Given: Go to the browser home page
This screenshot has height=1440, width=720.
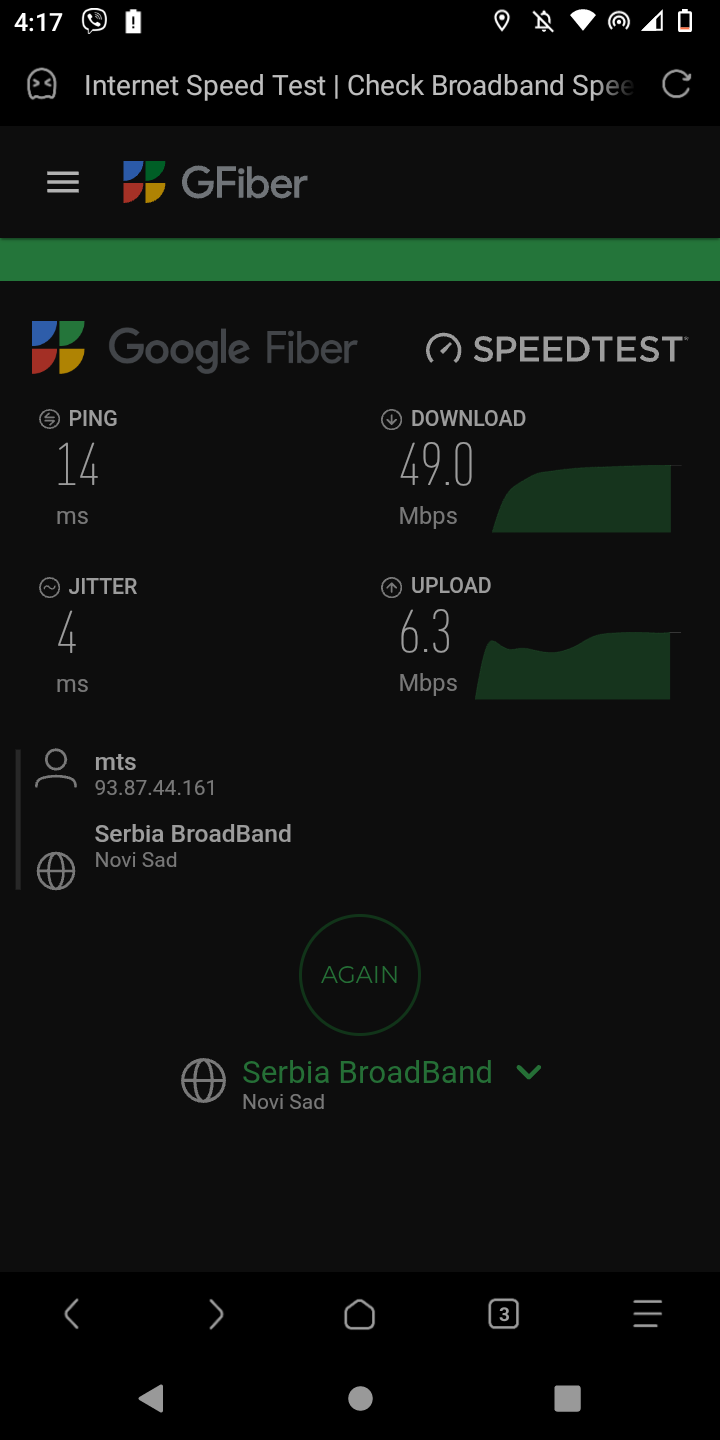Looking at the screenshot, I should click(359, 1314).
